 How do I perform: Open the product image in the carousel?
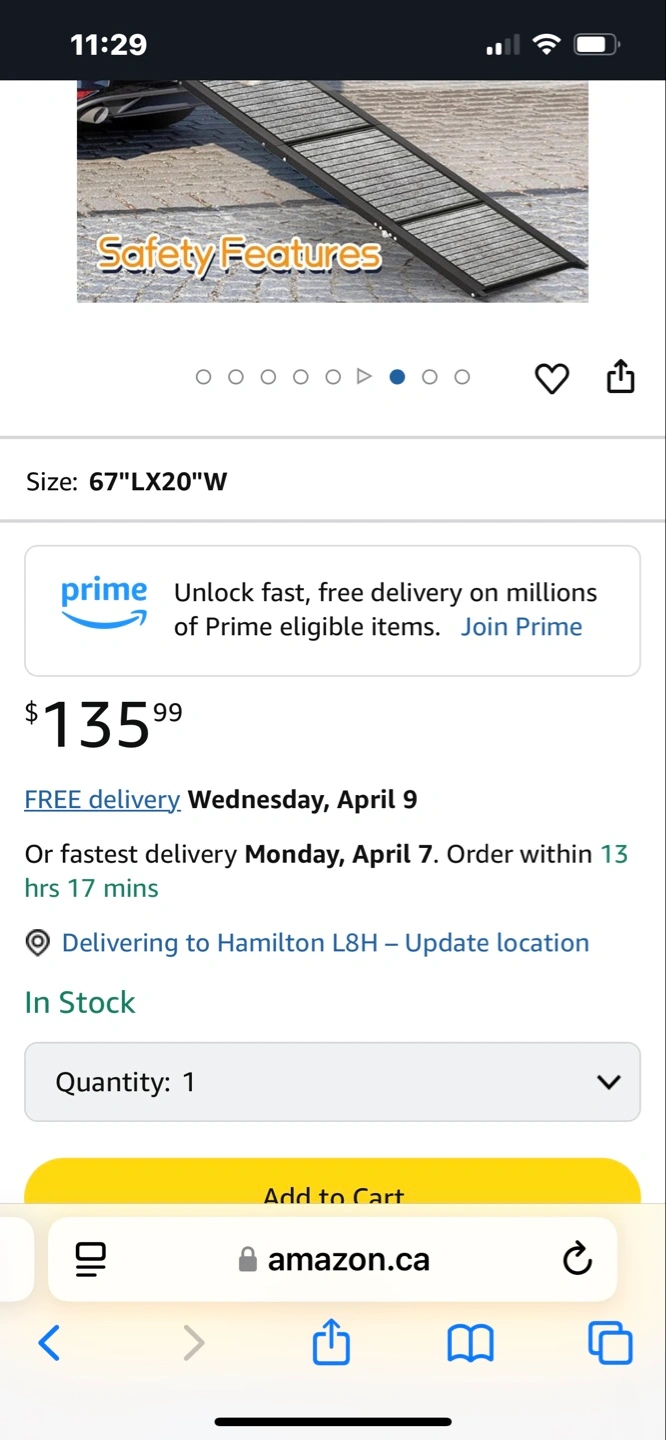coord(333,190)
